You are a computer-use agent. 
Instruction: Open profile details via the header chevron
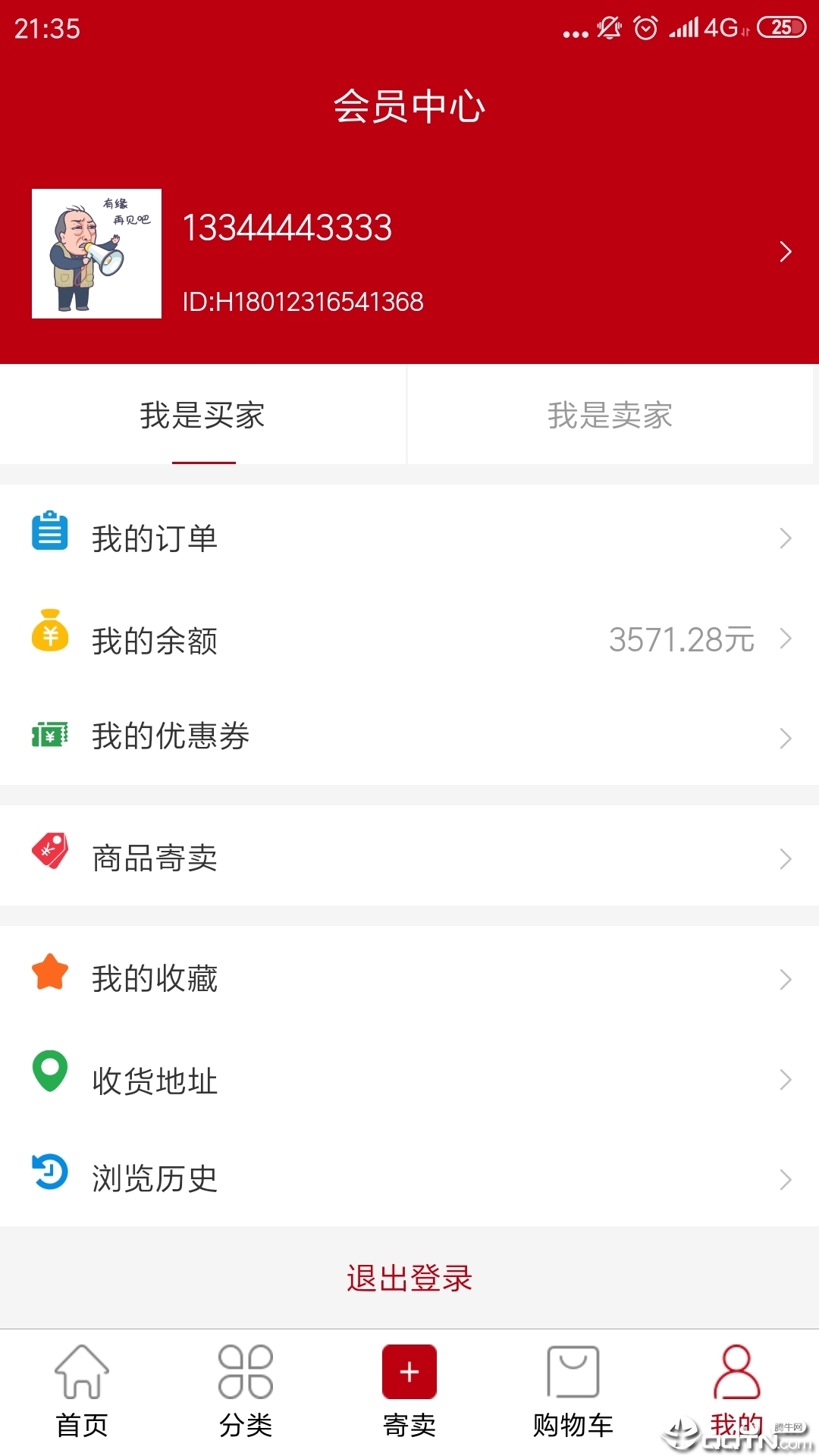[x=785, y=252]
